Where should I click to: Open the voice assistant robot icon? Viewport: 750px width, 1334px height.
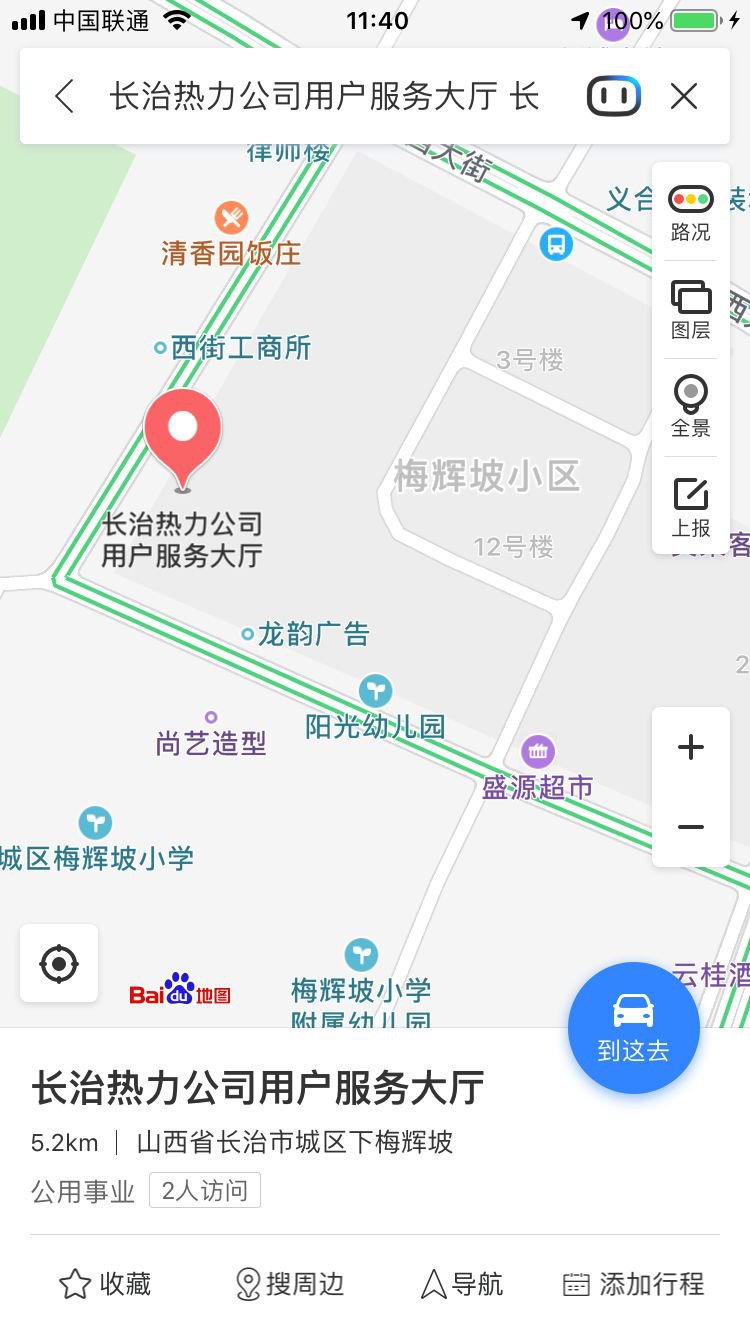tap(613, 96)
